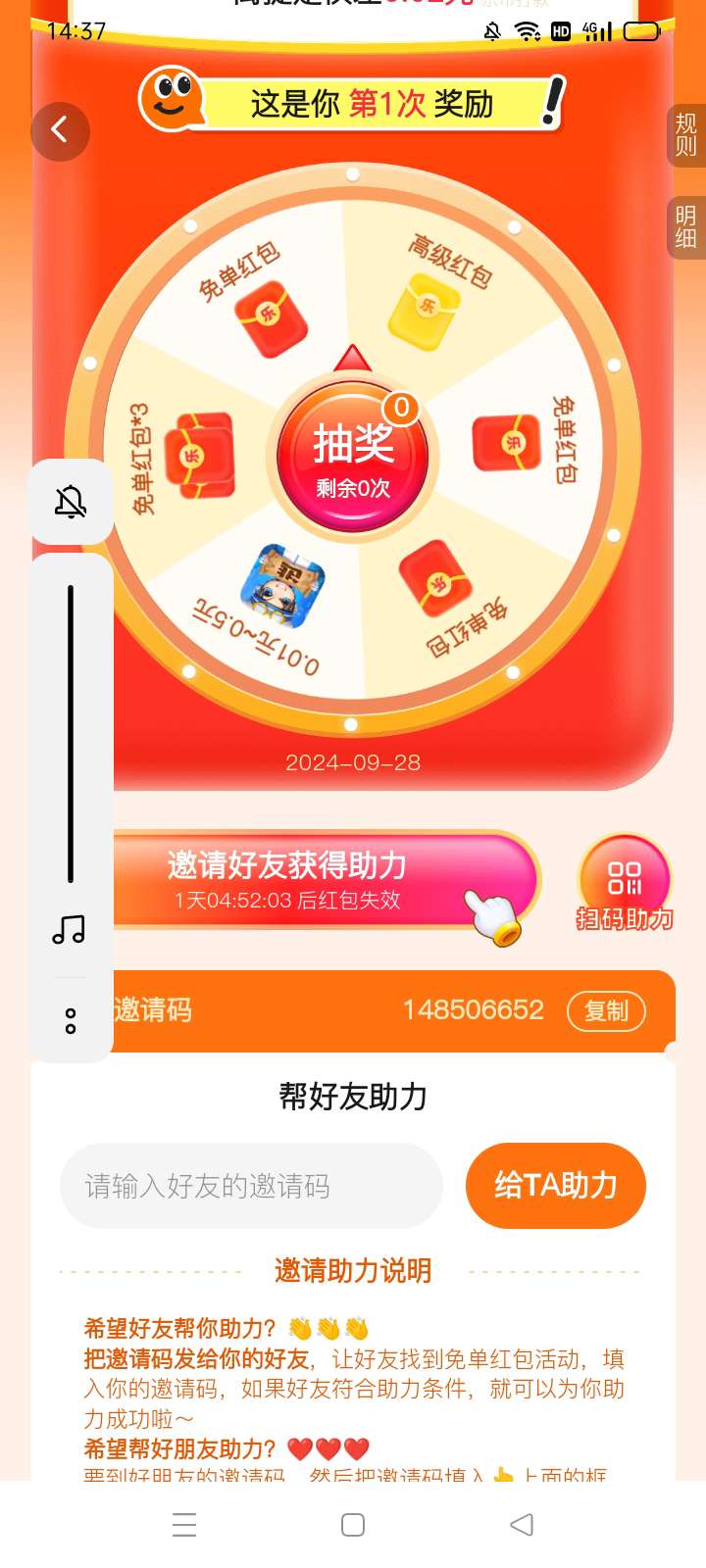
Task: Copy the invitation code with 复制
Action: tap(606, 1010)
